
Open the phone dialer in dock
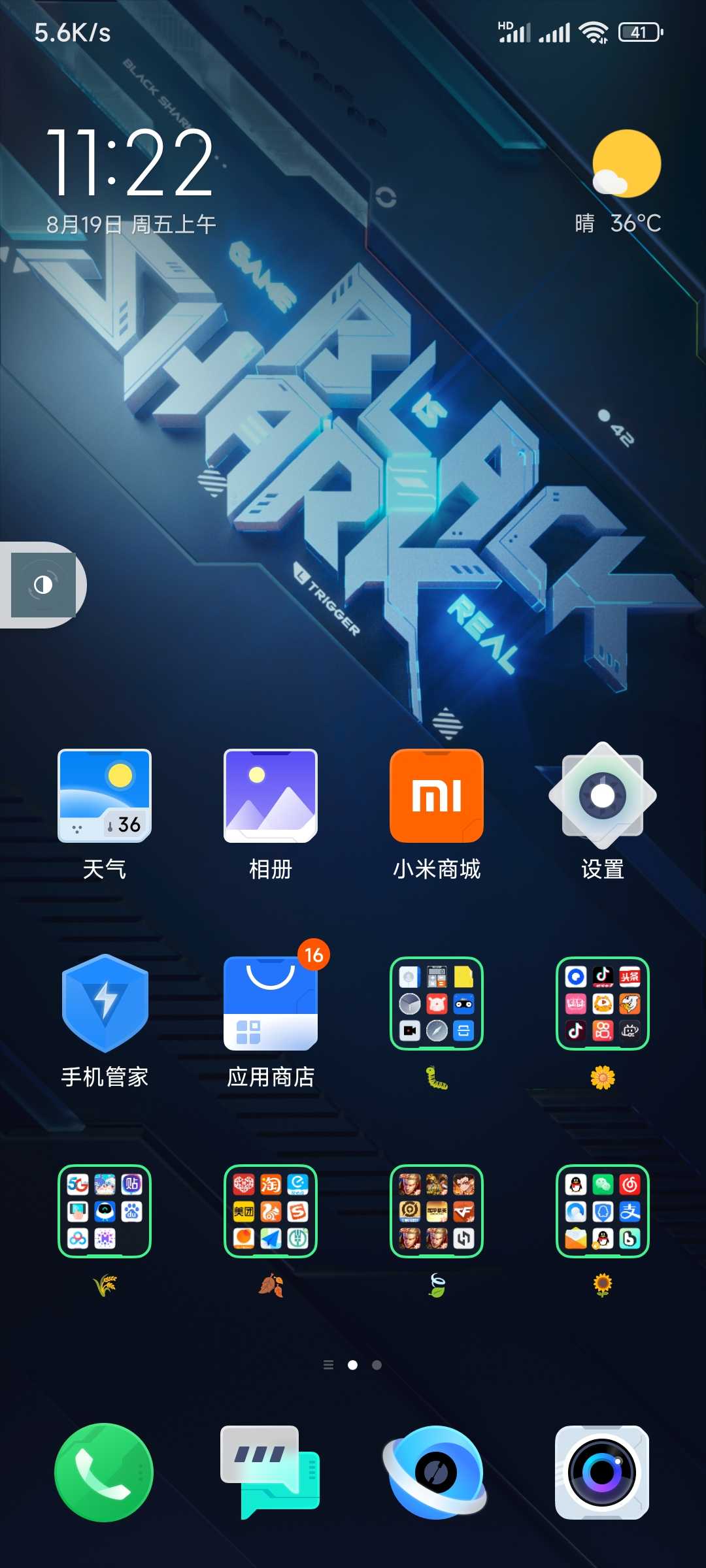[105, 1473]
